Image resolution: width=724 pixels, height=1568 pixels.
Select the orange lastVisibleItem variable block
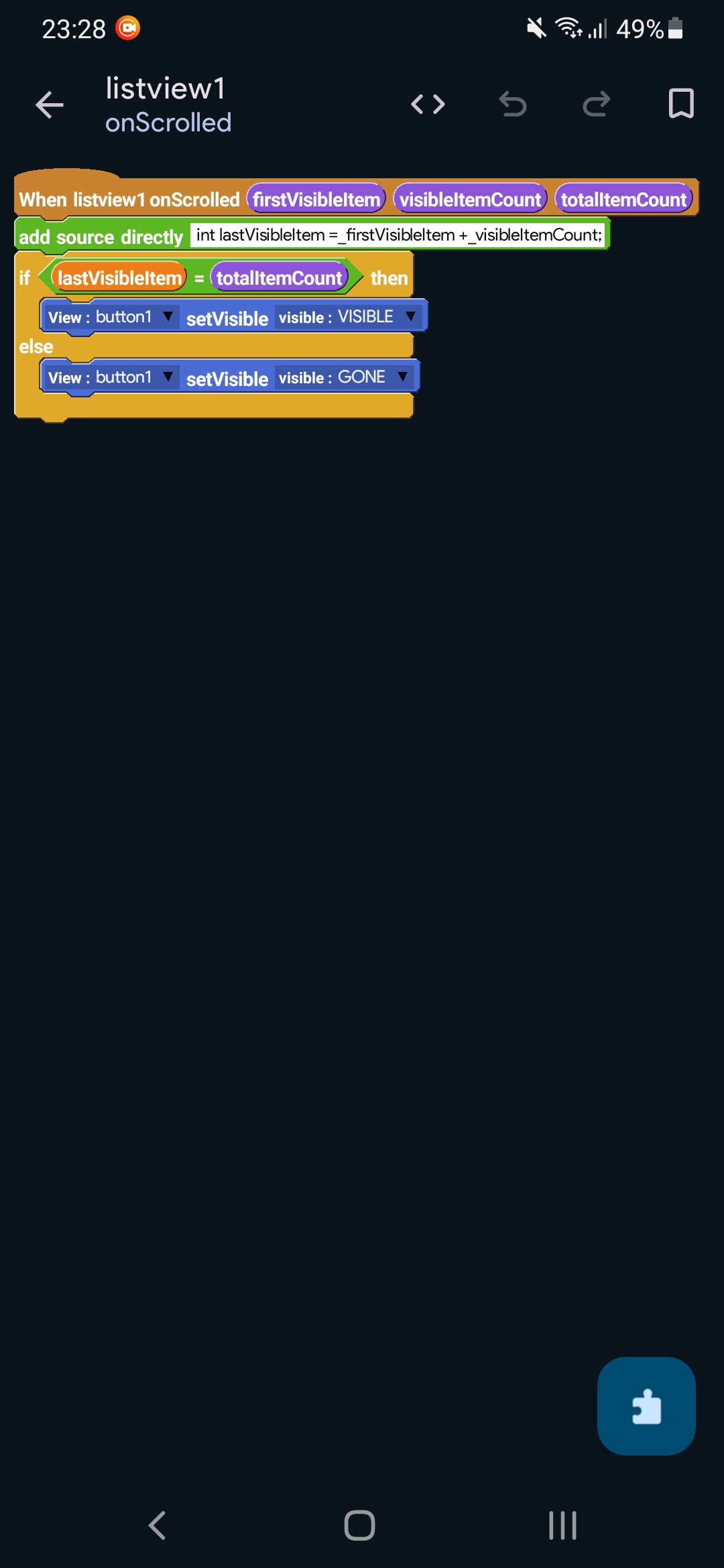point(119,278)
